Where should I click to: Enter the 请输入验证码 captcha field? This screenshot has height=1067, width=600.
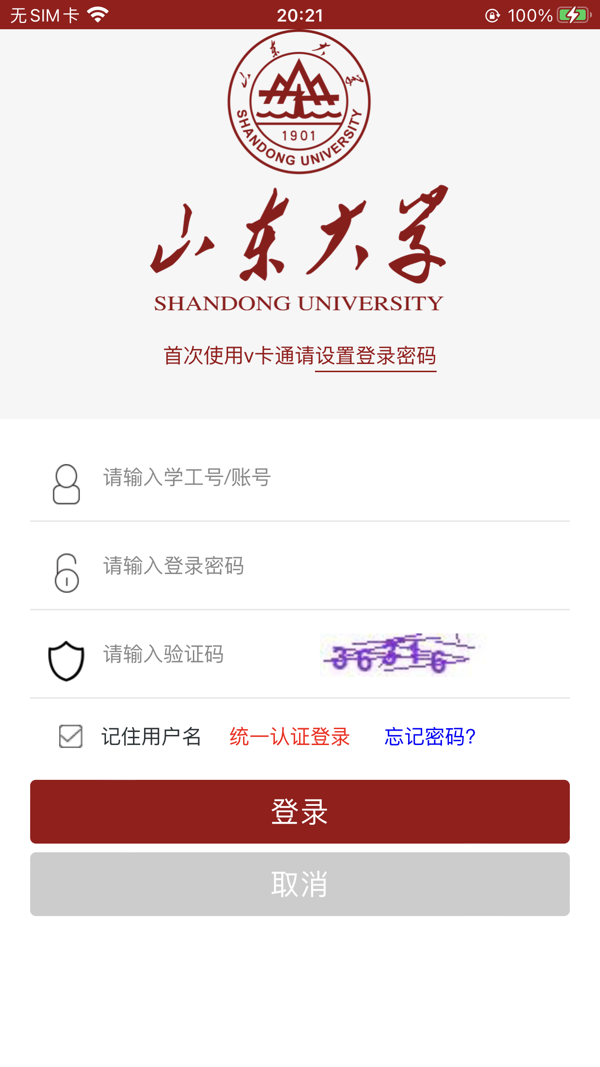tap(200, 654)
